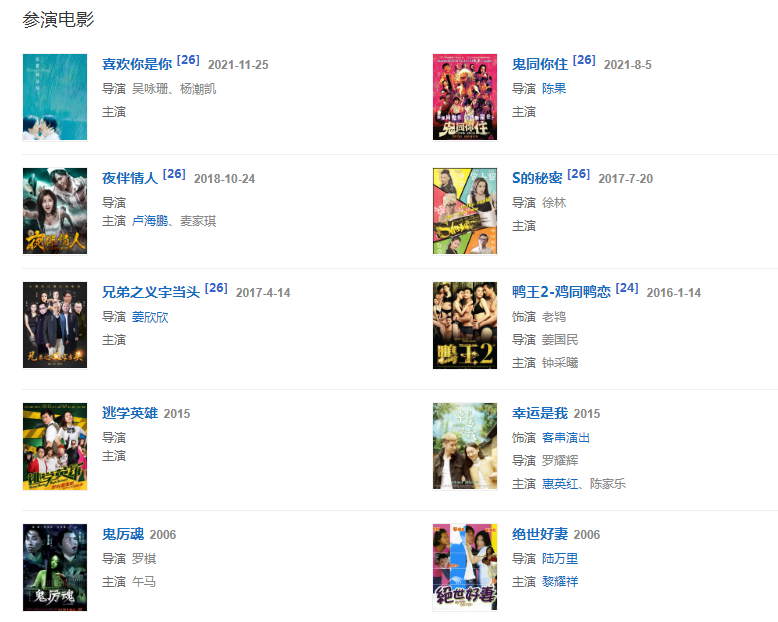View director 陈果's page
Screen dimensions: 778x622
[x=554, y=88]
